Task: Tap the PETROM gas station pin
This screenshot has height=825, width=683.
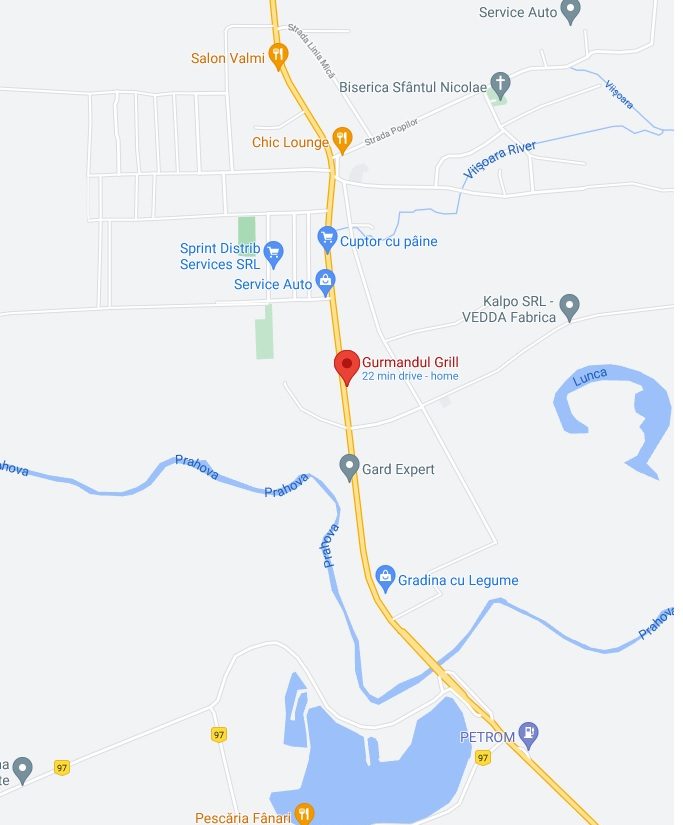Action: point(530,736)
